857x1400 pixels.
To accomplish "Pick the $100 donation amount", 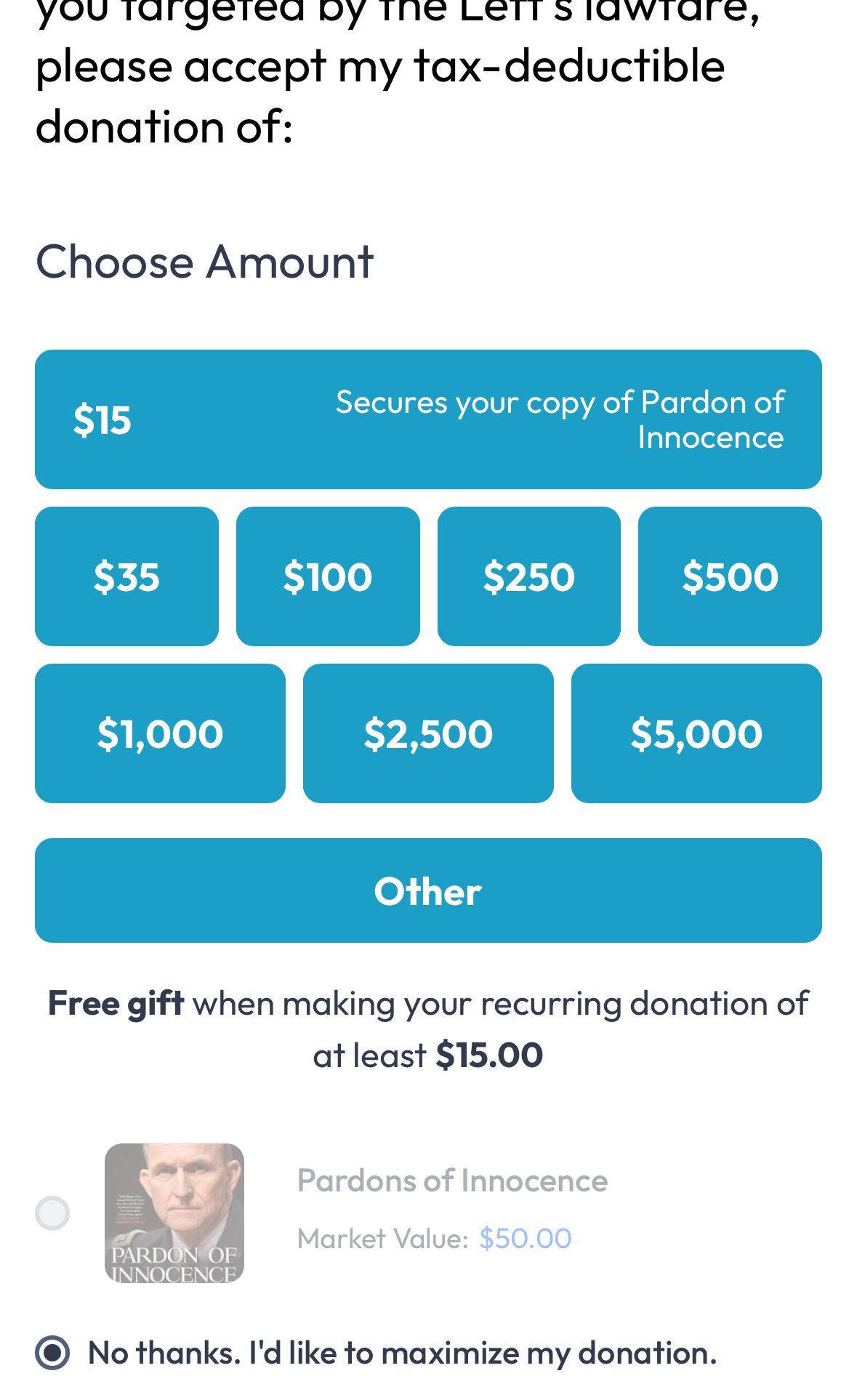I will pos(328,576).
